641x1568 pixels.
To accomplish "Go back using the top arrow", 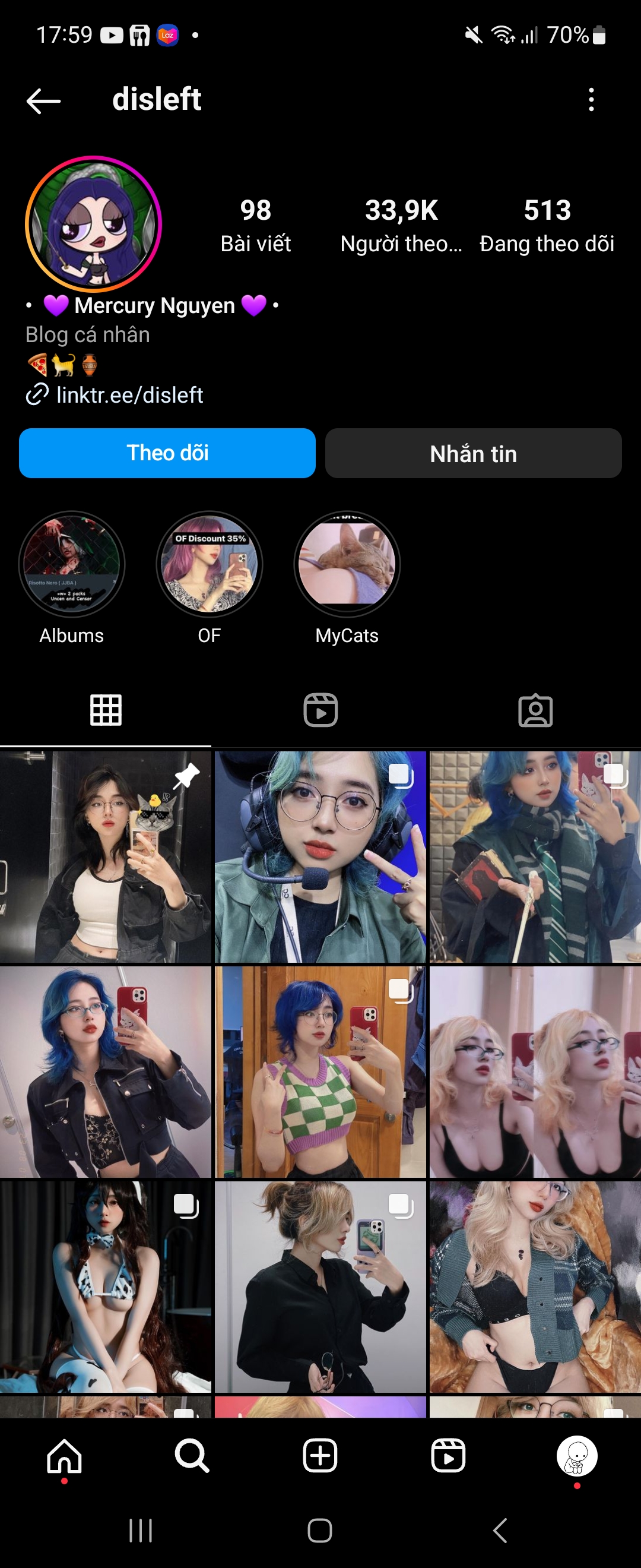I will 44,100.
